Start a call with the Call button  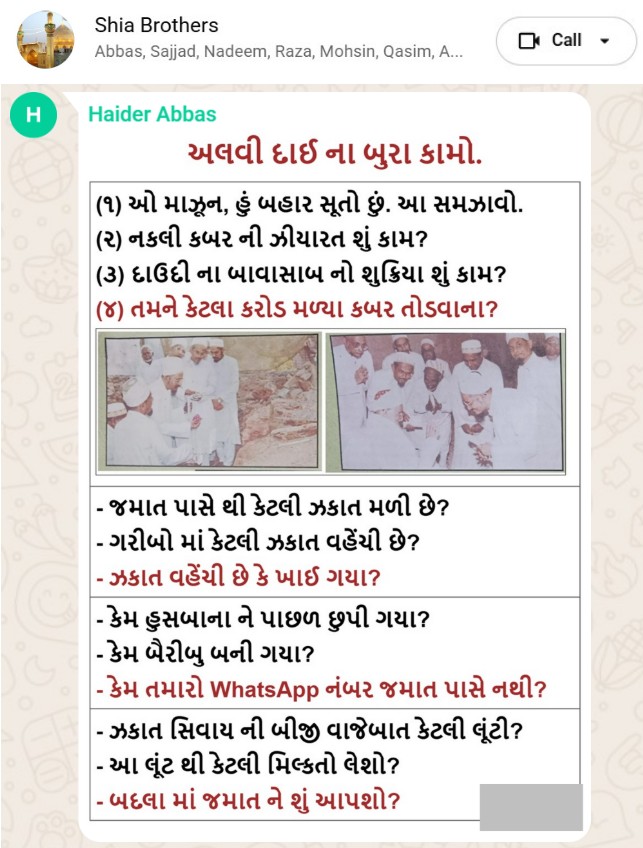(552, 40)
